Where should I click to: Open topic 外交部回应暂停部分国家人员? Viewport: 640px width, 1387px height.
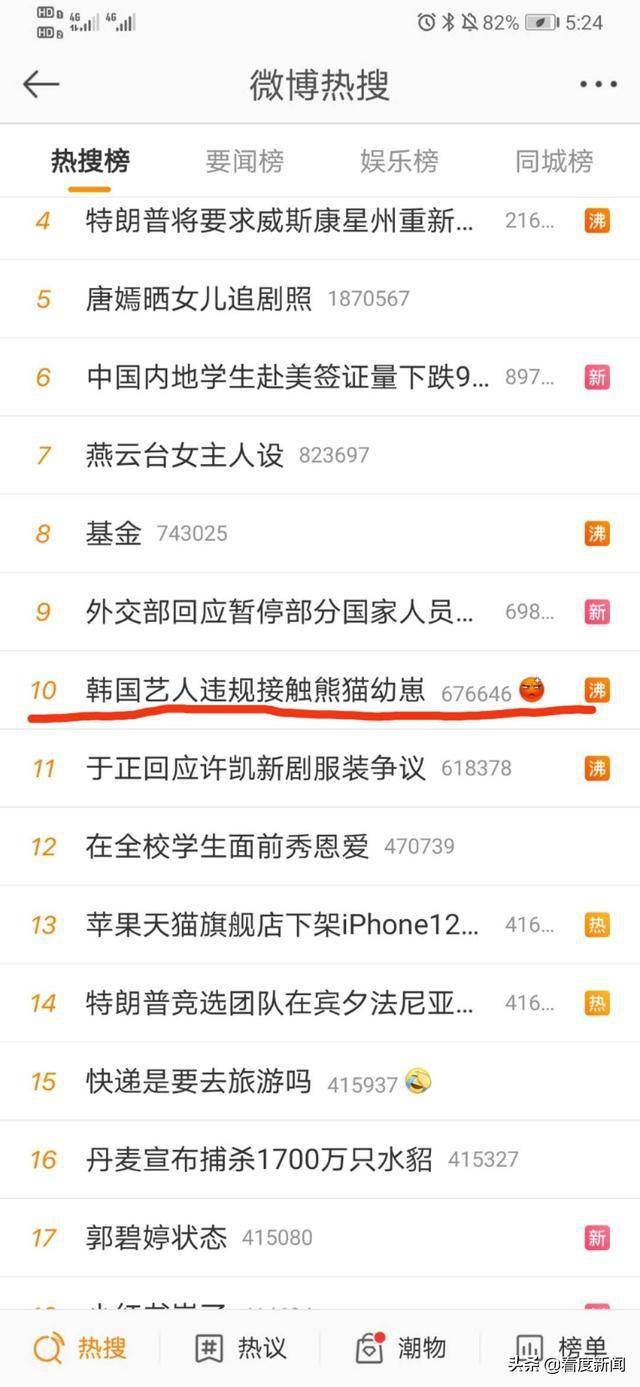pos(280,611)
